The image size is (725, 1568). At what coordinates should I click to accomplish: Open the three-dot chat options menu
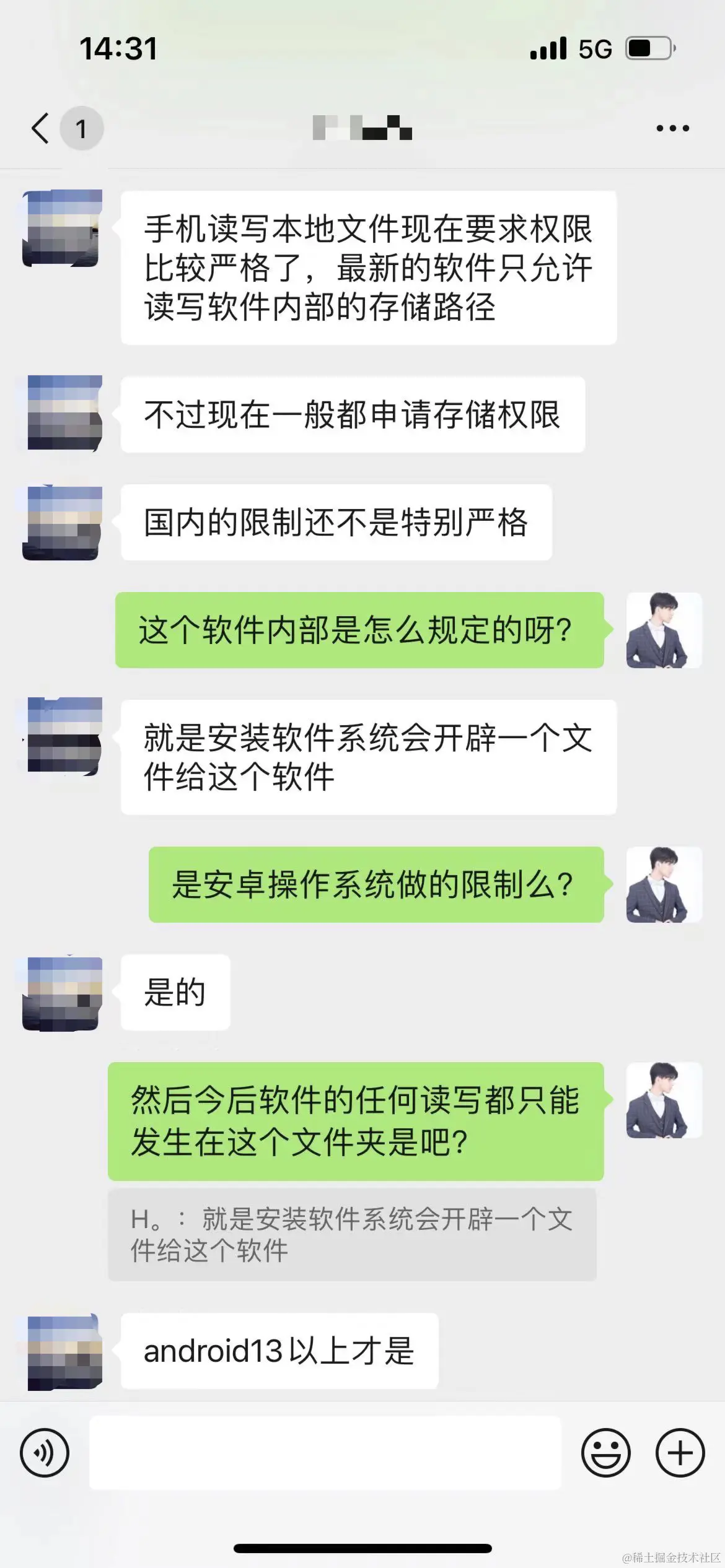(672, 128)
